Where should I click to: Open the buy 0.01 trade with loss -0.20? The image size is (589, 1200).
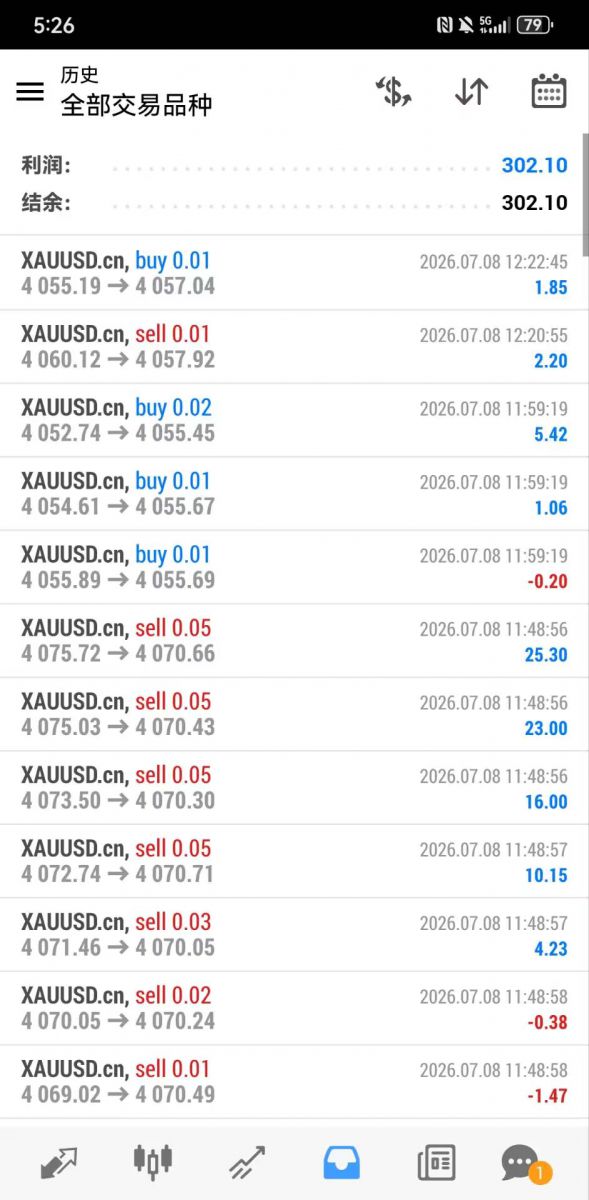[294, 567]
